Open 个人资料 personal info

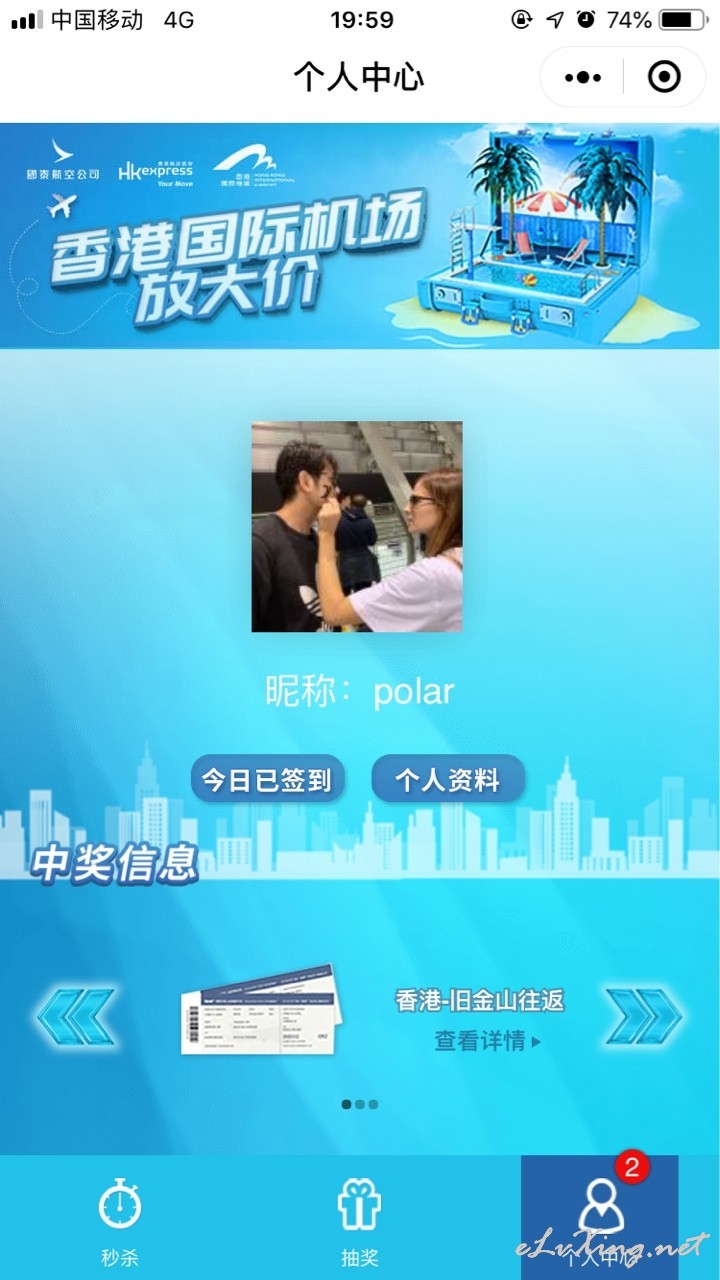point(447,779)
